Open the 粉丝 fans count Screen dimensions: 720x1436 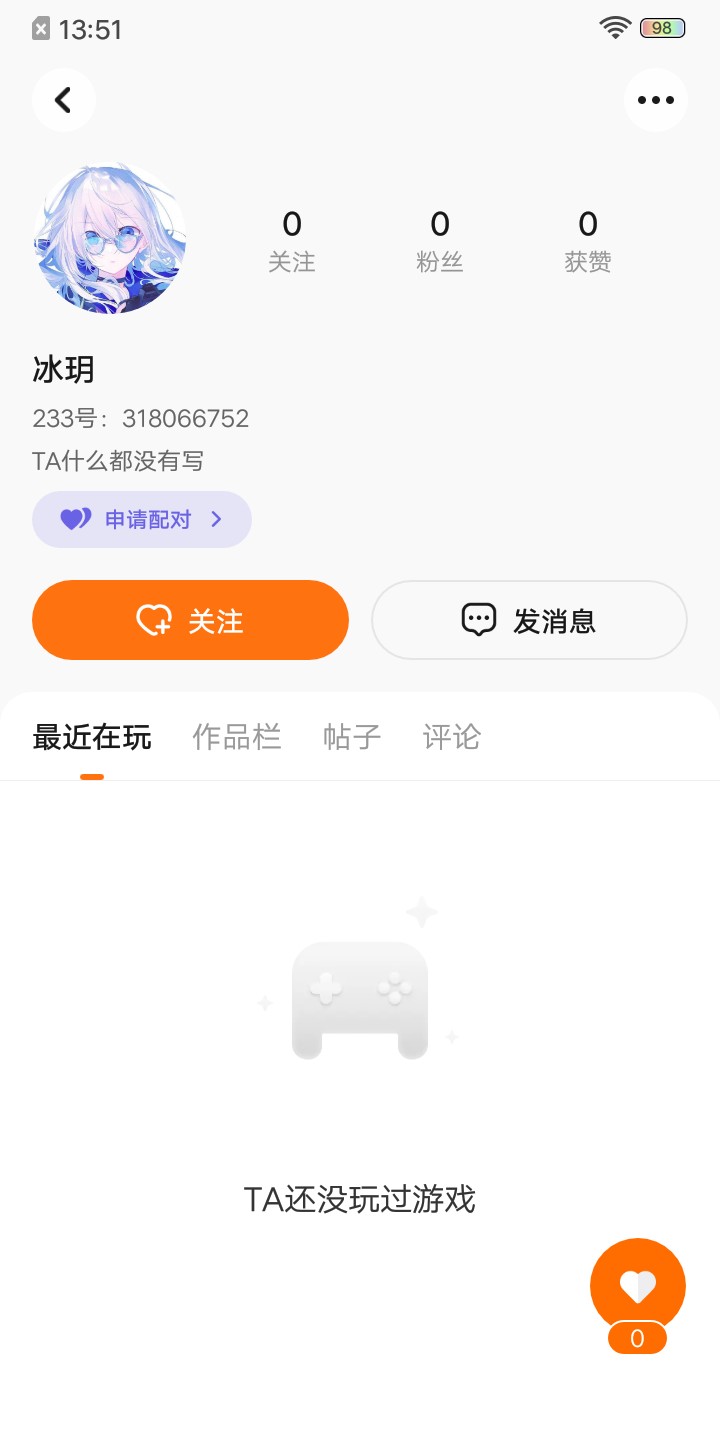click(440, 240)
